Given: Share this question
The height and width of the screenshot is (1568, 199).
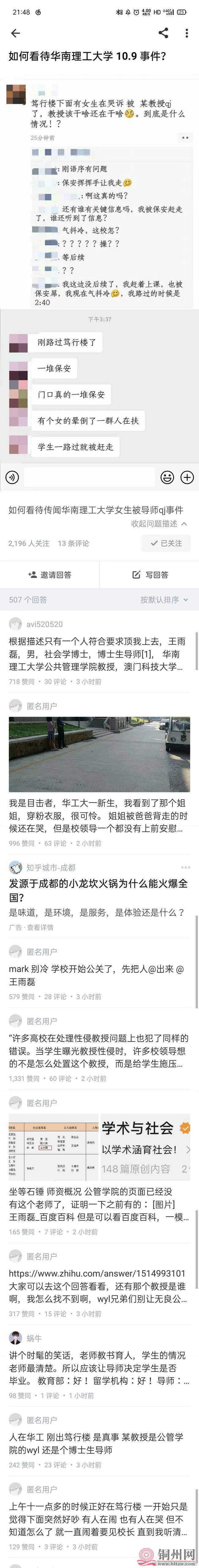Looking at the screenshot, I should coord(163,33).
